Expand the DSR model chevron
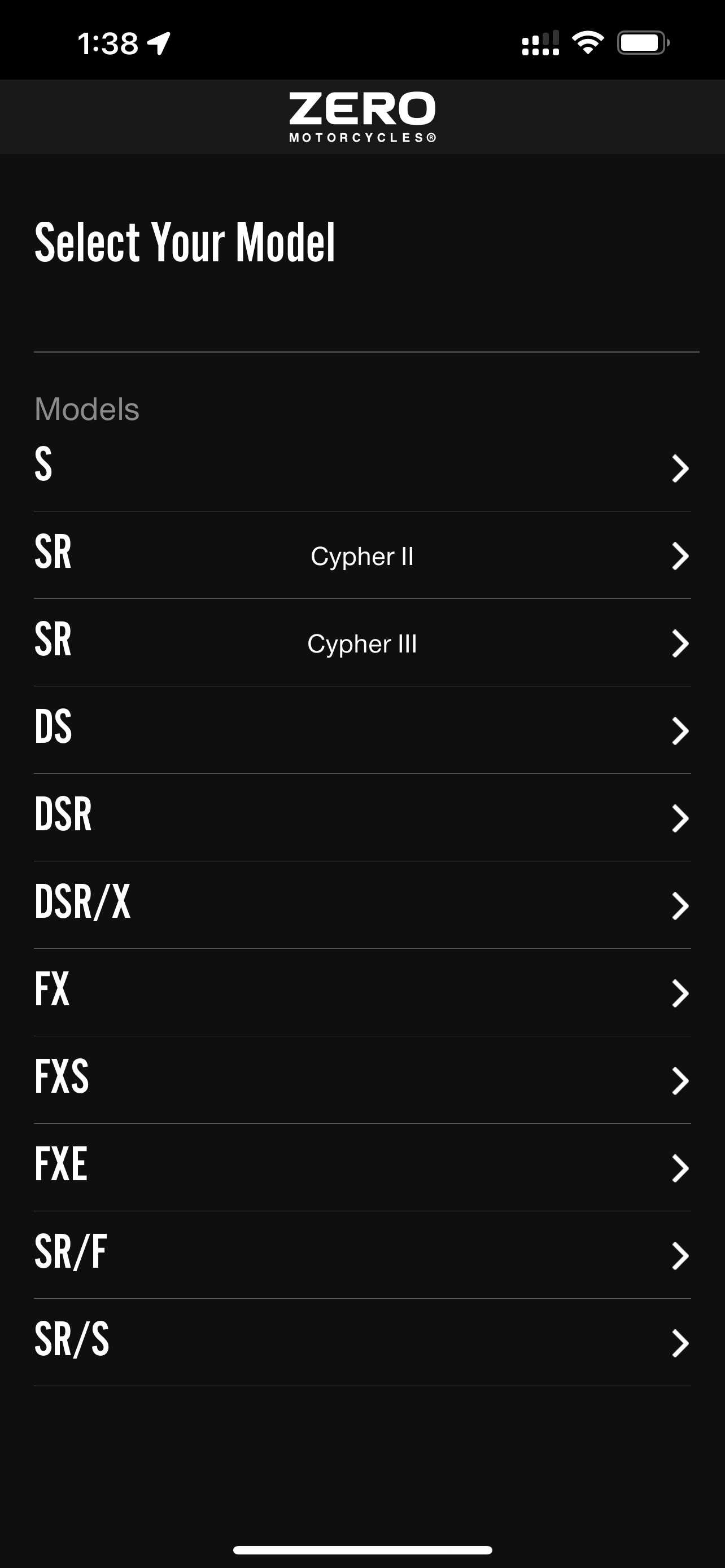 pyautogui.click(x=680, y=818)
